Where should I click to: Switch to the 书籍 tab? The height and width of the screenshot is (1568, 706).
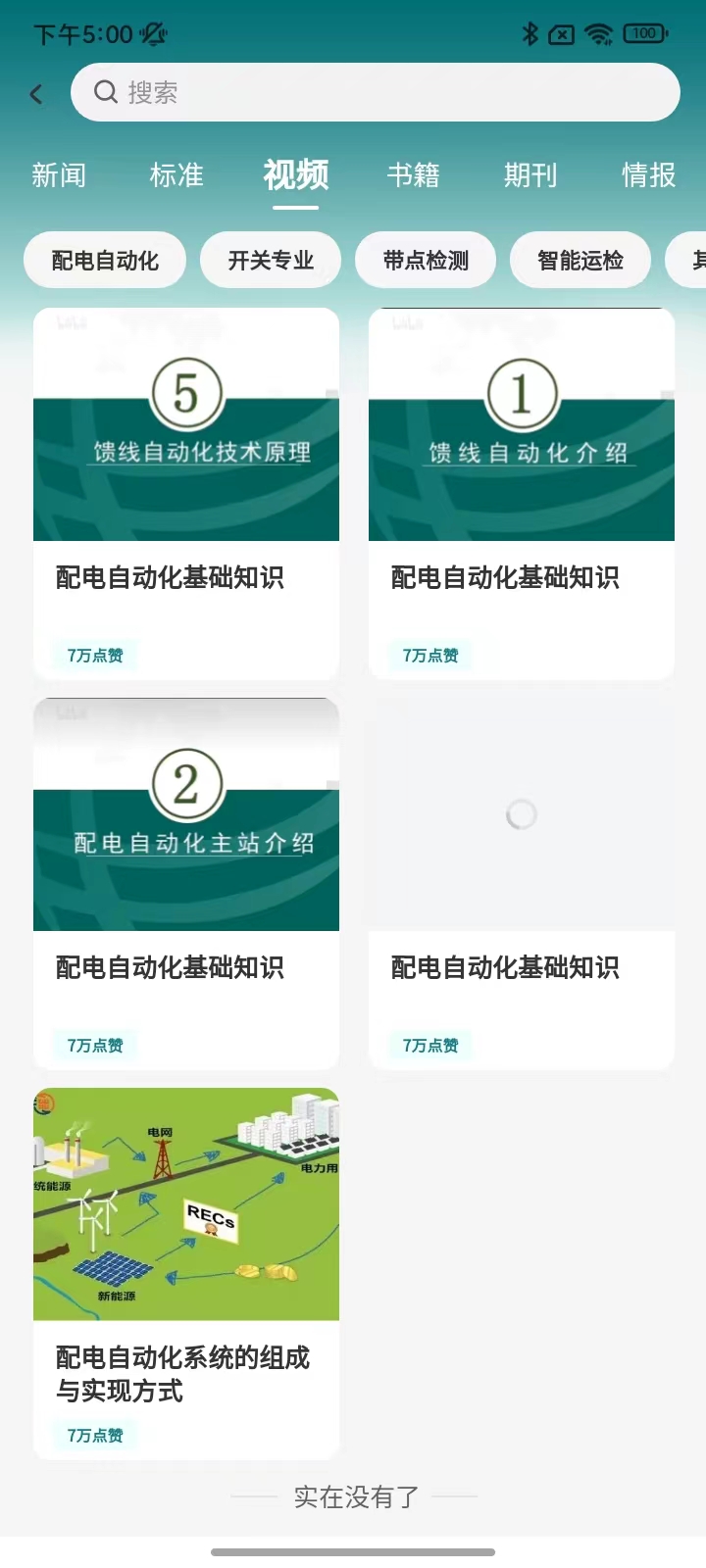click(x=414, y=174)
